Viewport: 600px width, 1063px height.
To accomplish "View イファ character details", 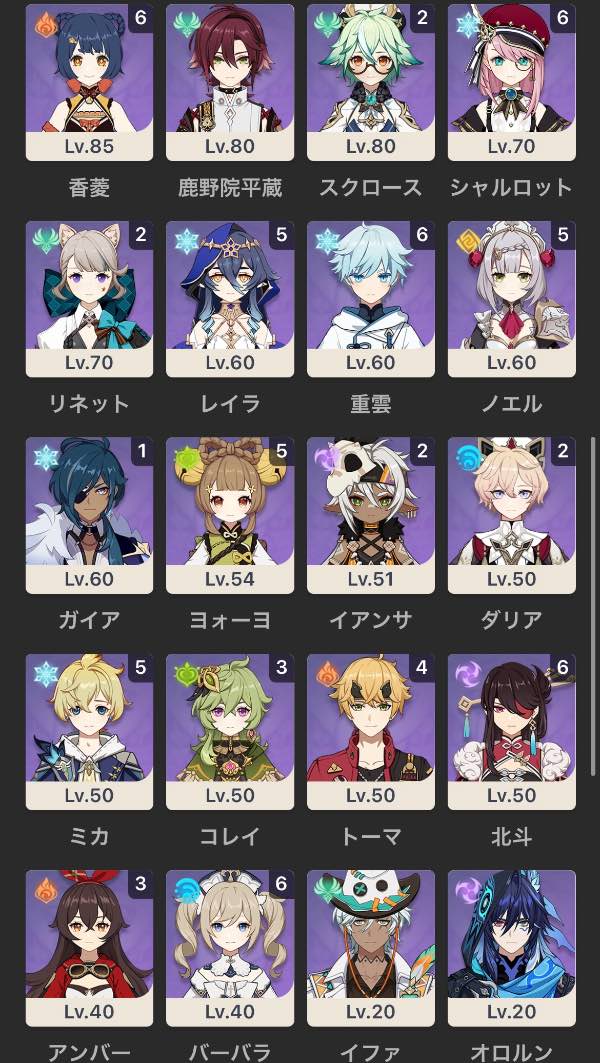I will pyautogui.click(x=371, y=948).
